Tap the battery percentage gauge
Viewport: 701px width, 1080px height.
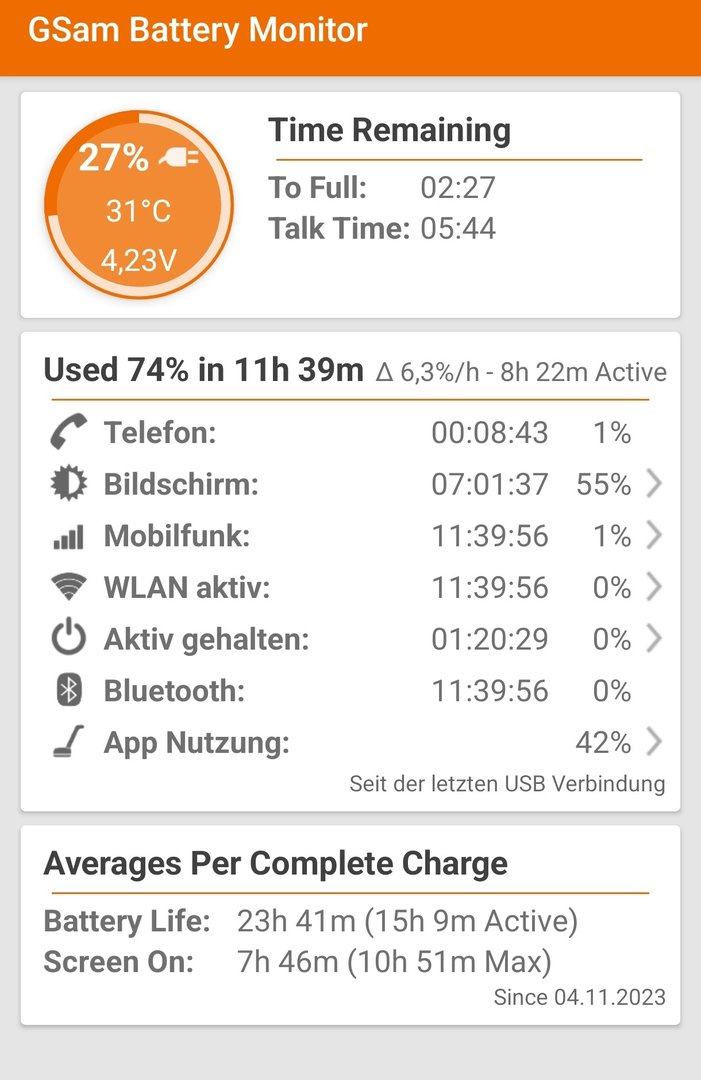(x=139, y=205)
